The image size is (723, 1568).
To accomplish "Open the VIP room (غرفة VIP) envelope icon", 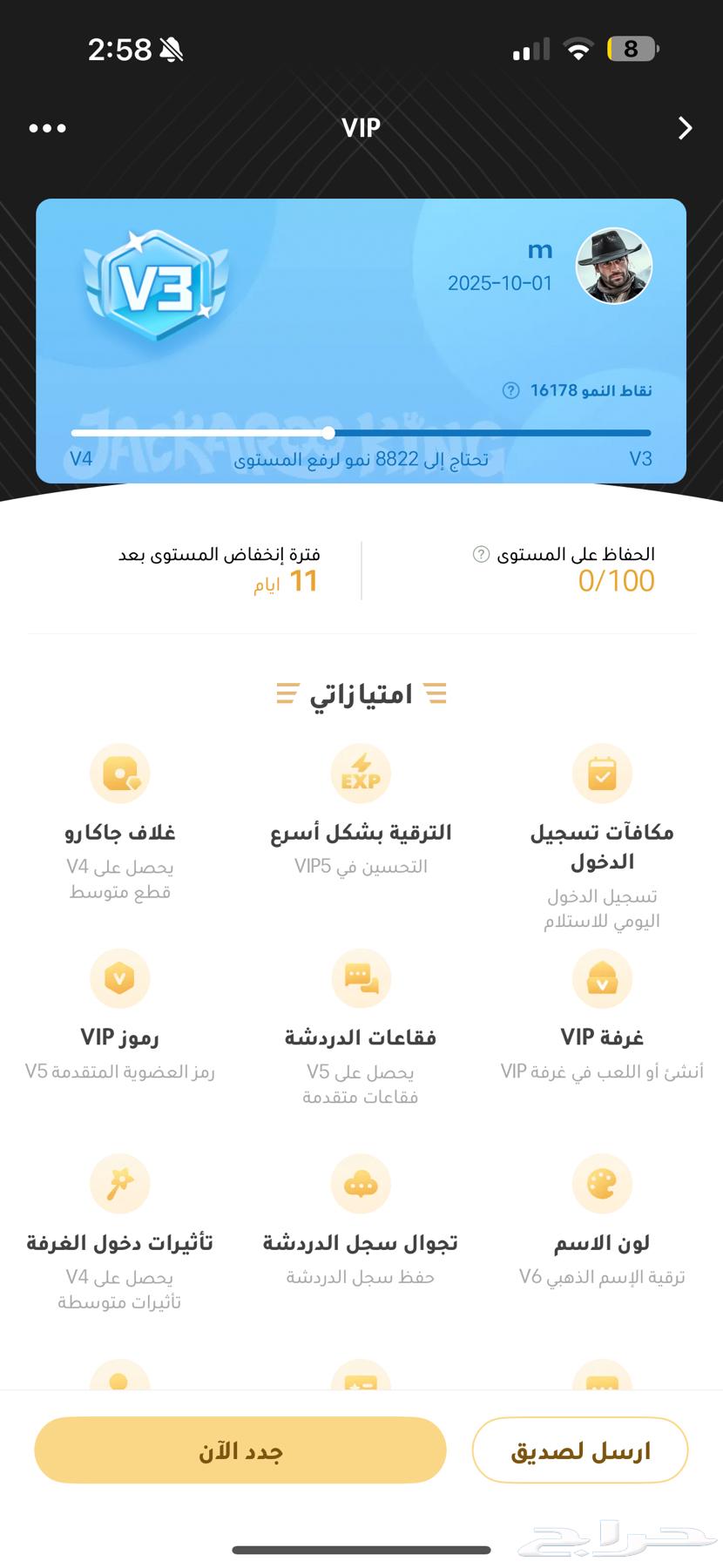I will tap(602, 978).
